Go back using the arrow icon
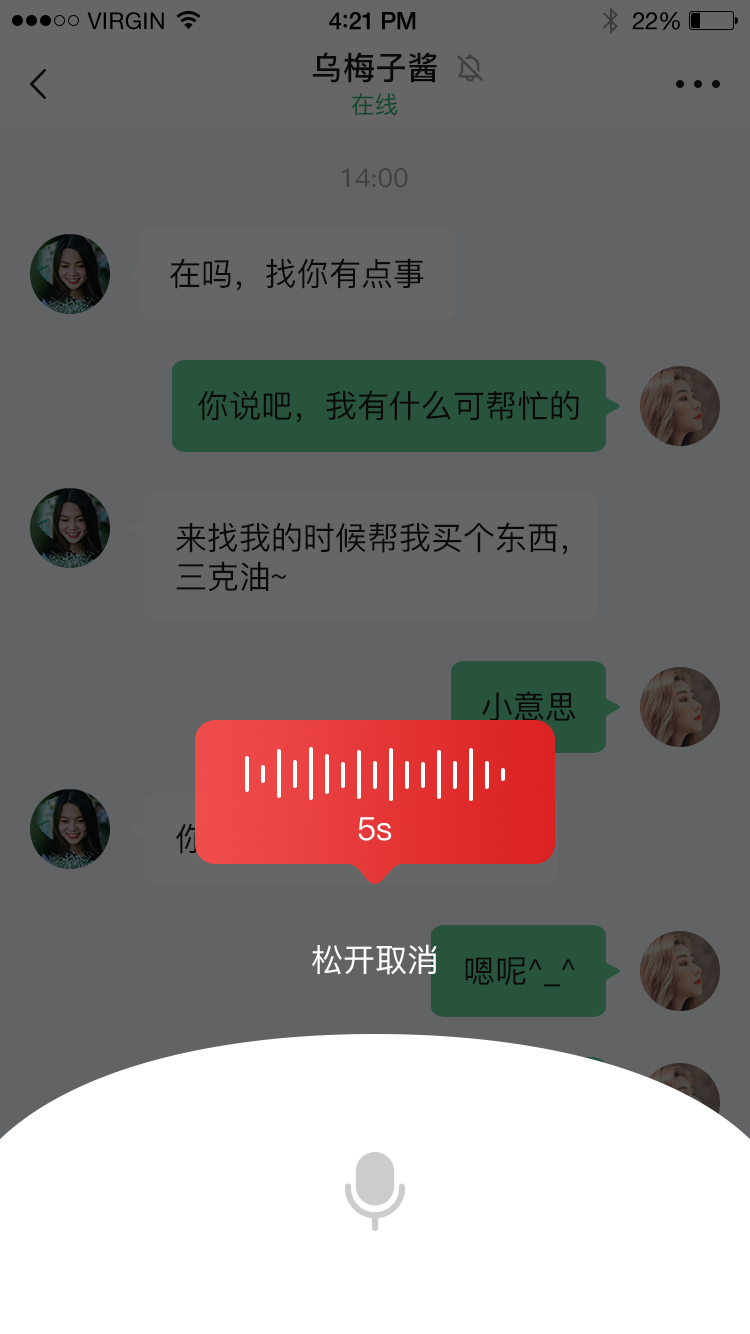The width and height of the screenshot is (750, 1334). click(x=38, y=84)
